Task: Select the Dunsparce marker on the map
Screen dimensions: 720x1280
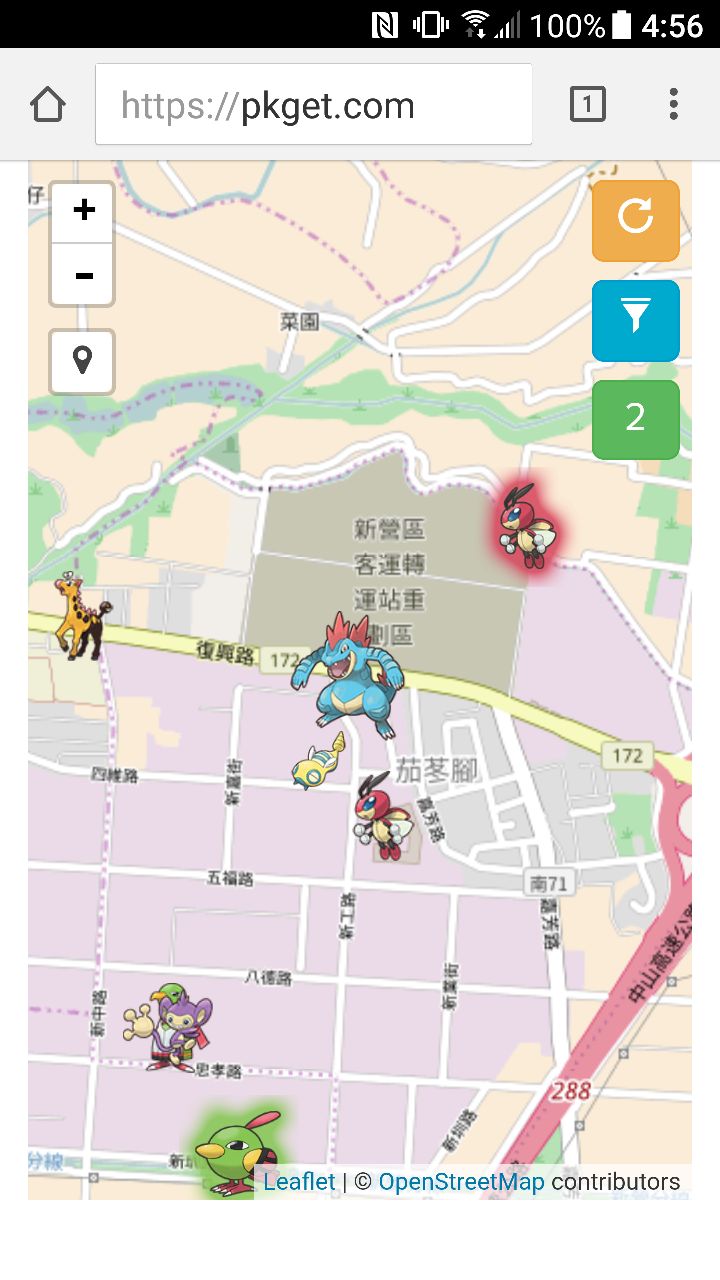Action: click(320, 763)
